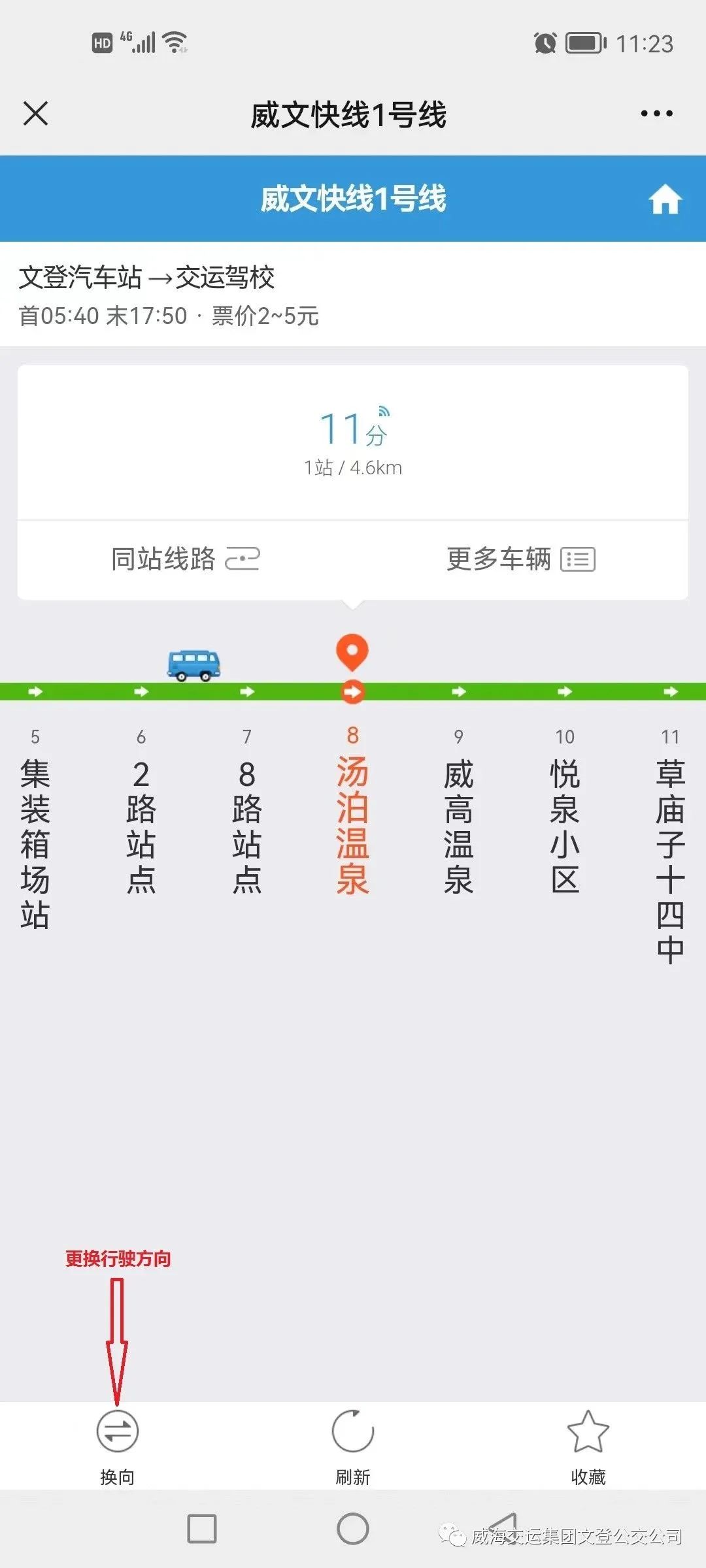
Task: Open 同站线路 same-stop routes
Action: pos(185,559)
